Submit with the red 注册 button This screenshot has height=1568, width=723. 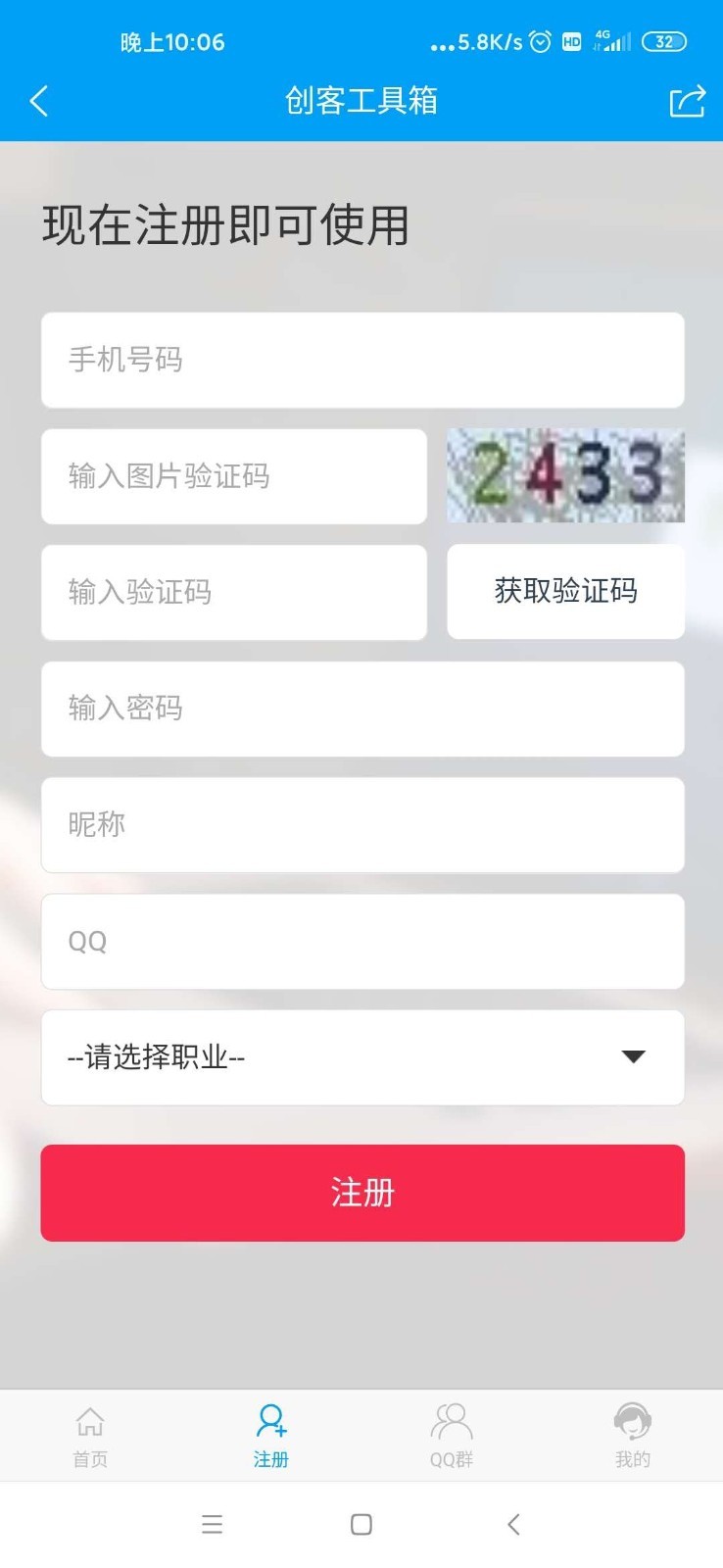click(x=362, y=1193)
